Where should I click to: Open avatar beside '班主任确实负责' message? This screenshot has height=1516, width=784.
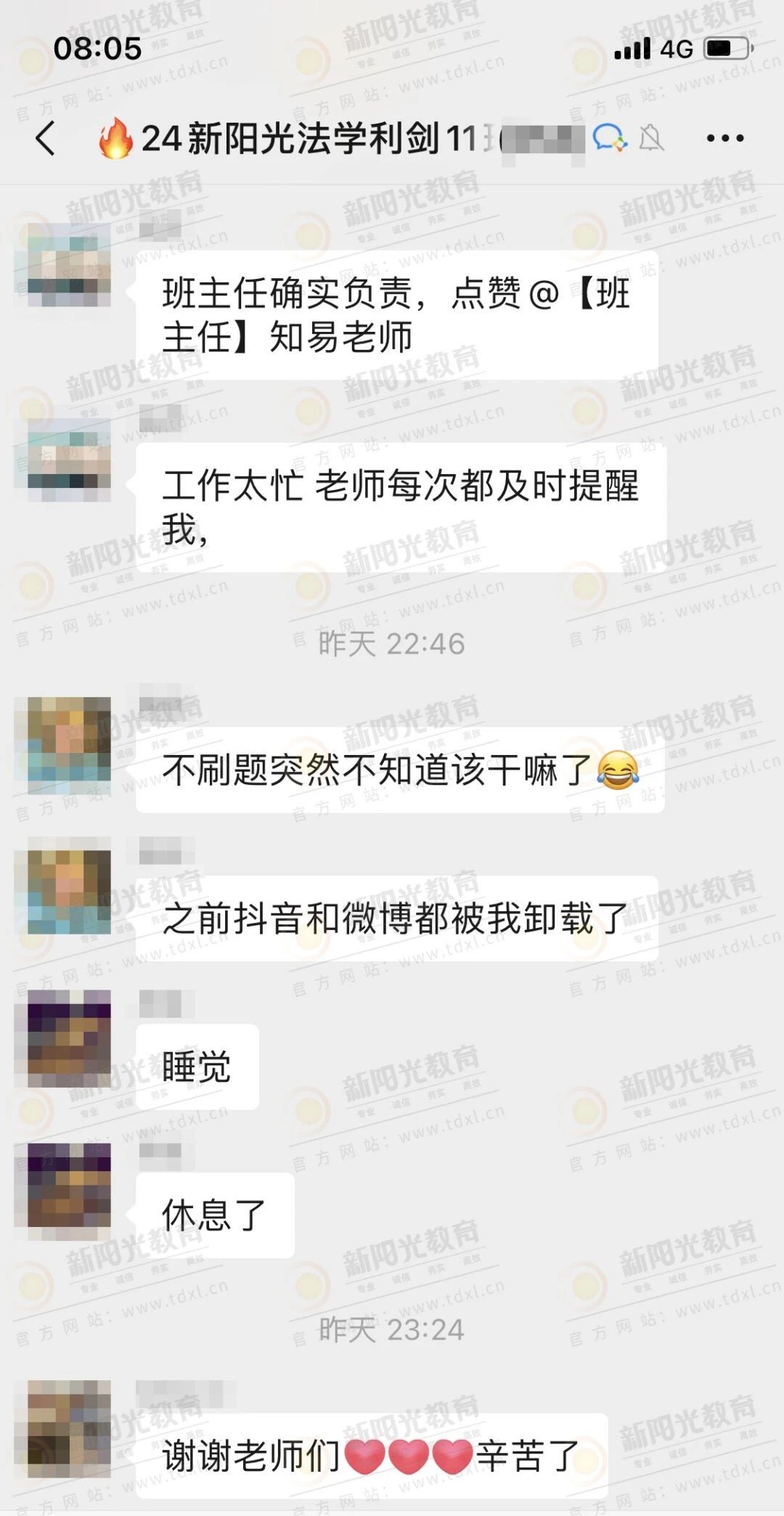[69, 265]
